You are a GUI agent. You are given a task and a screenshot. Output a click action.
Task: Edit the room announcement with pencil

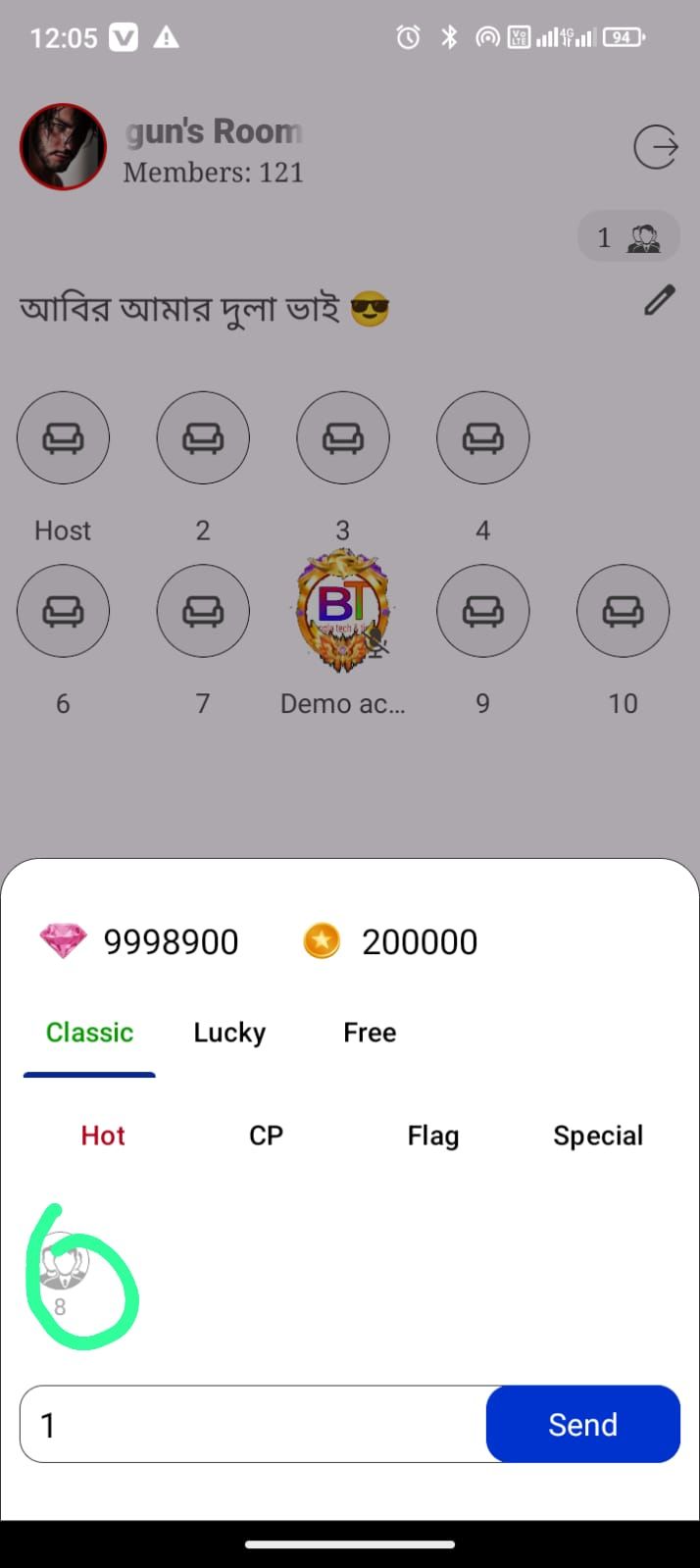click(659, 300)
